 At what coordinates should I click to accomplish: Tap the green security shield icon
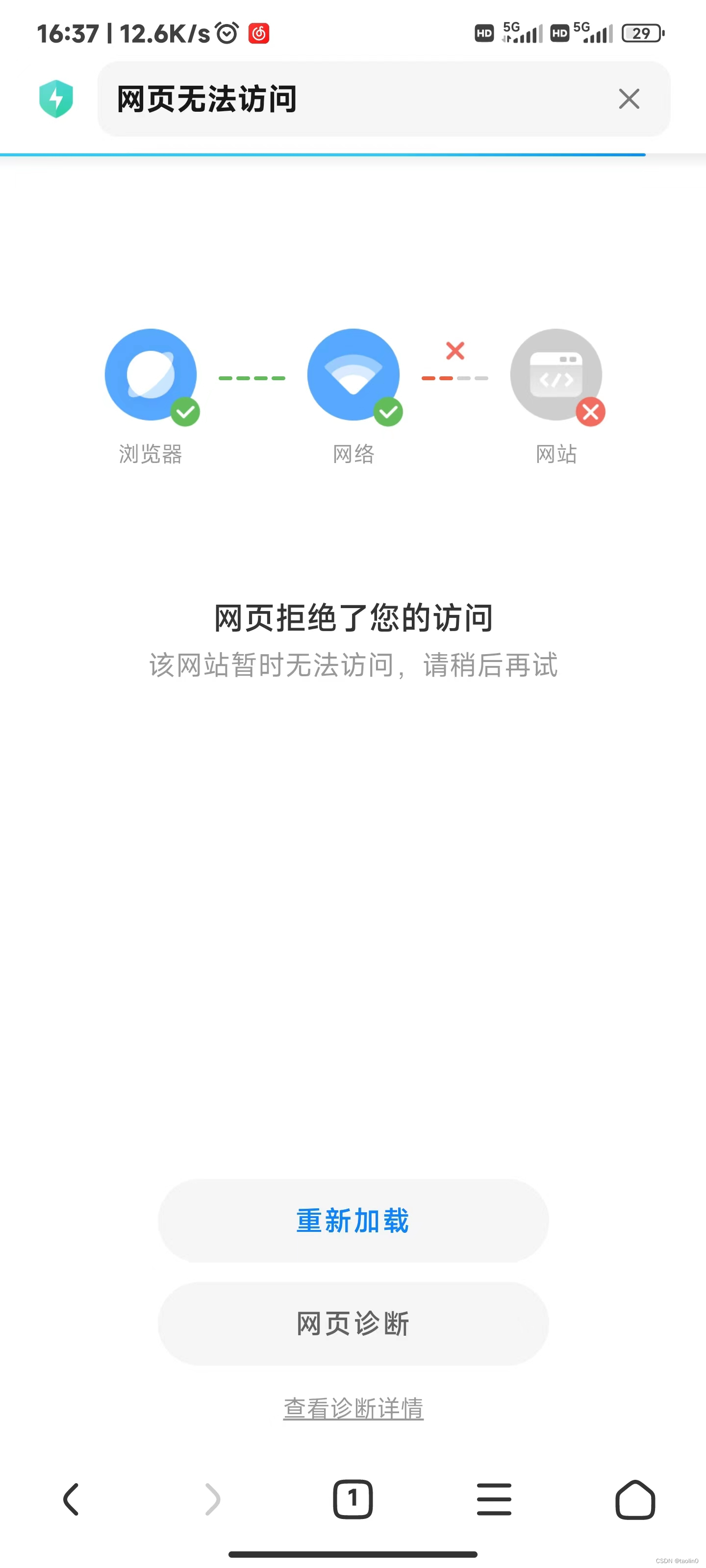[56, 98]
